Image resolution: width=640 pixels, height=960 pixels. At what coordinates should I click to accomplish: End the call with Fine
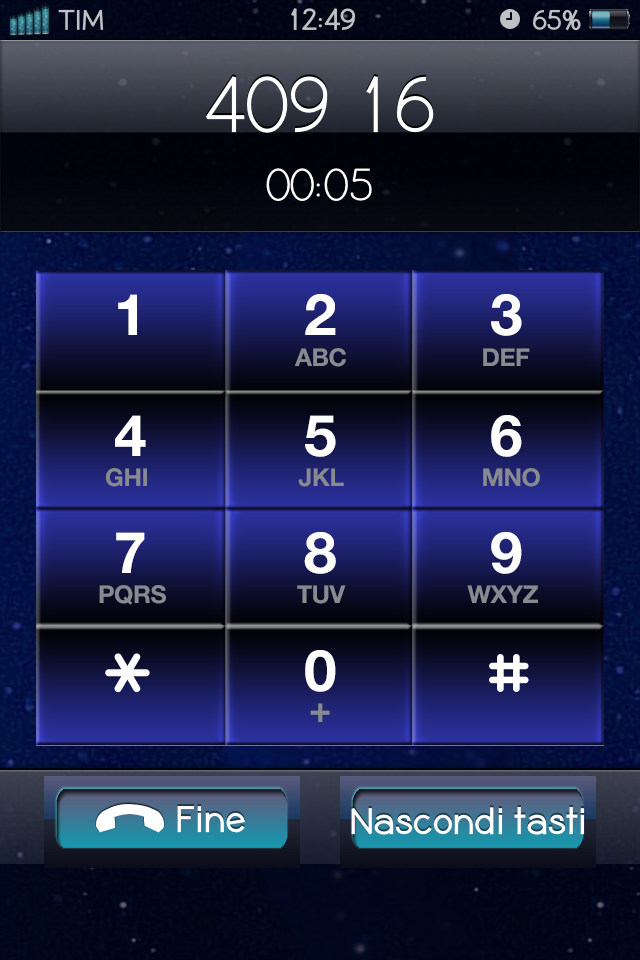tap(171, 821)
